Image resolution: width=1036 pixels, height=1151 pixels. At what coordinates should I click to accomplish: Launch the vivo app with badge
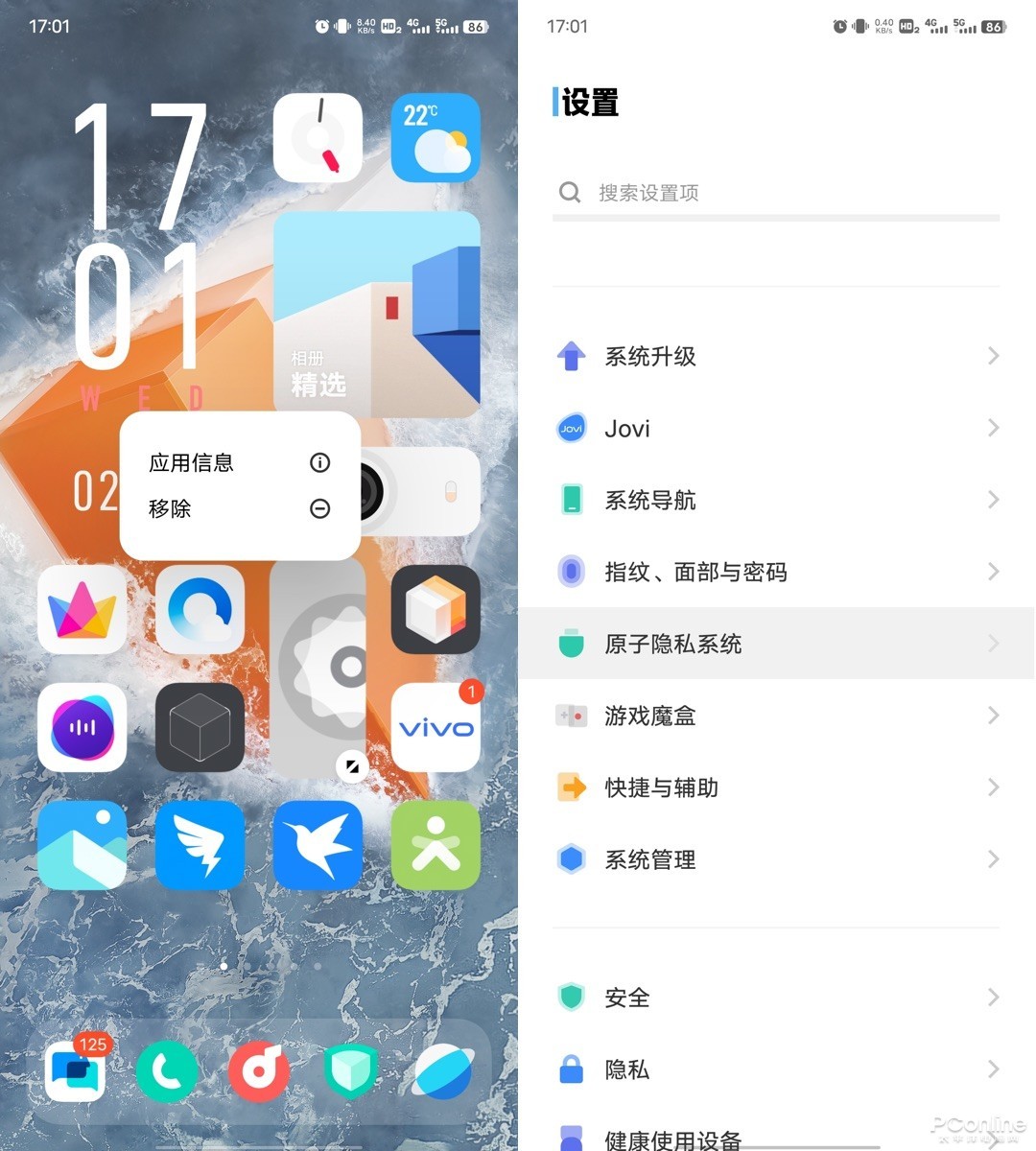[436, 727]
